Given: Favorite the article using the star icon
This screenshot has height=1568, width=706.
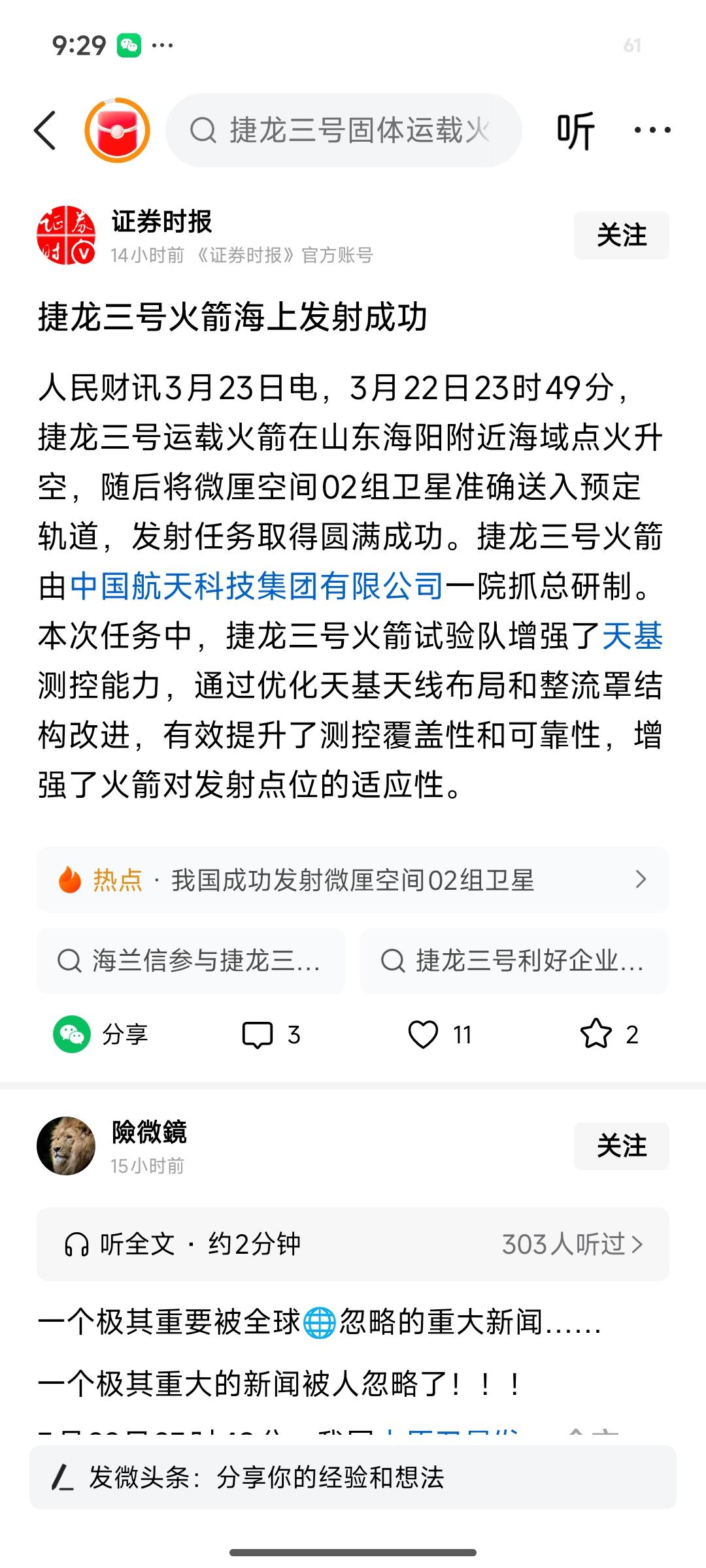Looking at the screenshot, I should (596, 1033).
